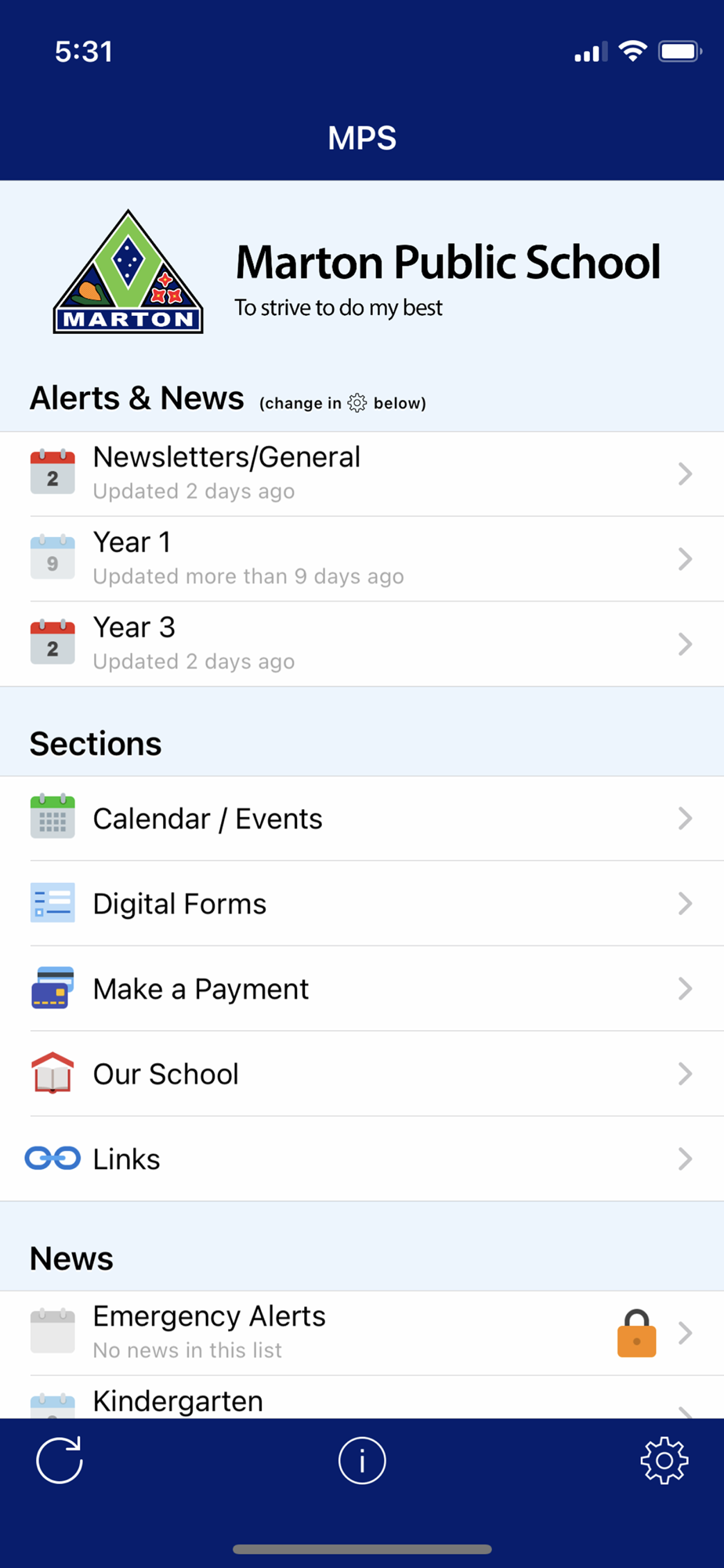The image size is (724, 1568).
Task: Open the Newsletters/General news list
Action: pyautogui.click(x=362, y=474)
